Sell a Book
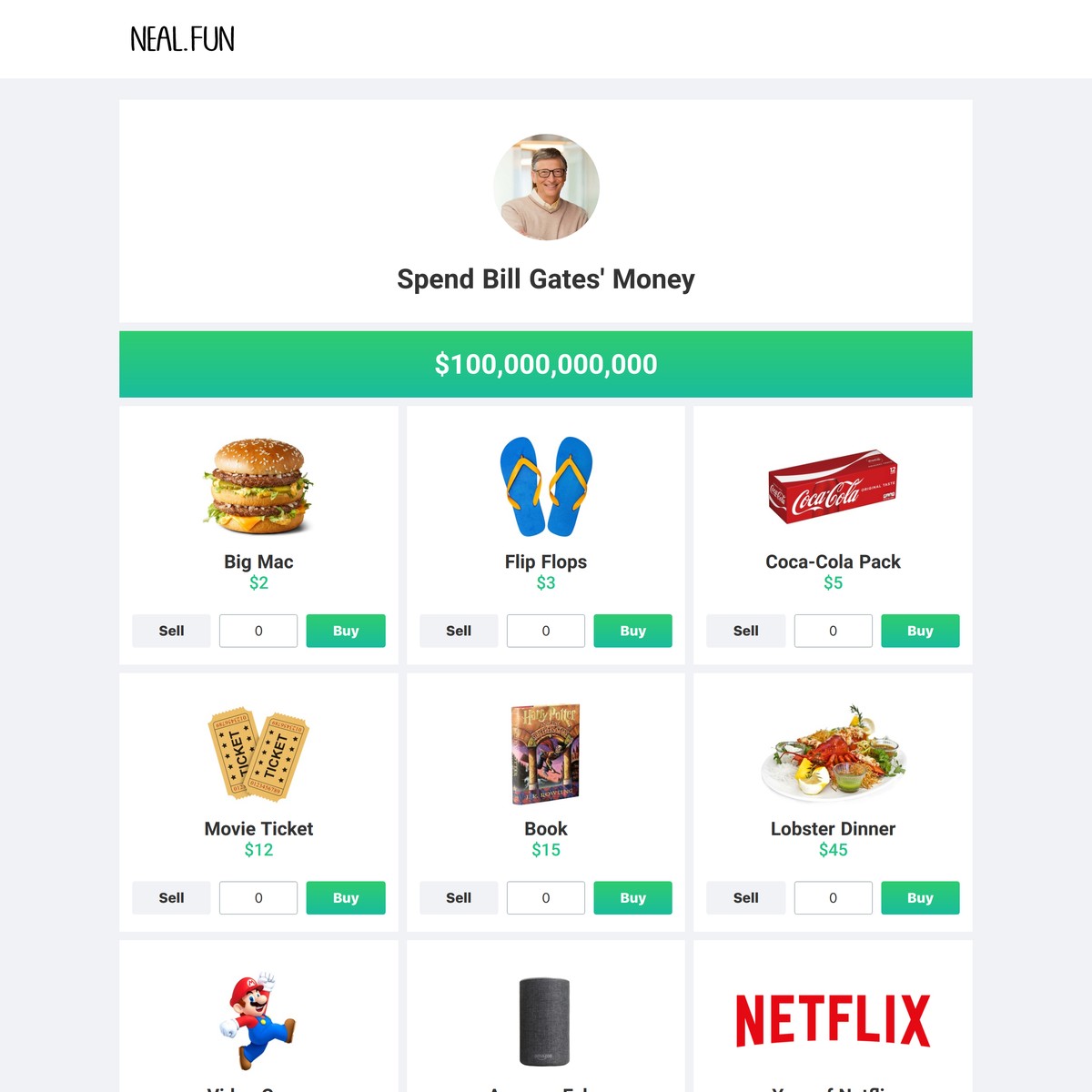This screenshot has width=1092, height=1092. coord(459,897)
